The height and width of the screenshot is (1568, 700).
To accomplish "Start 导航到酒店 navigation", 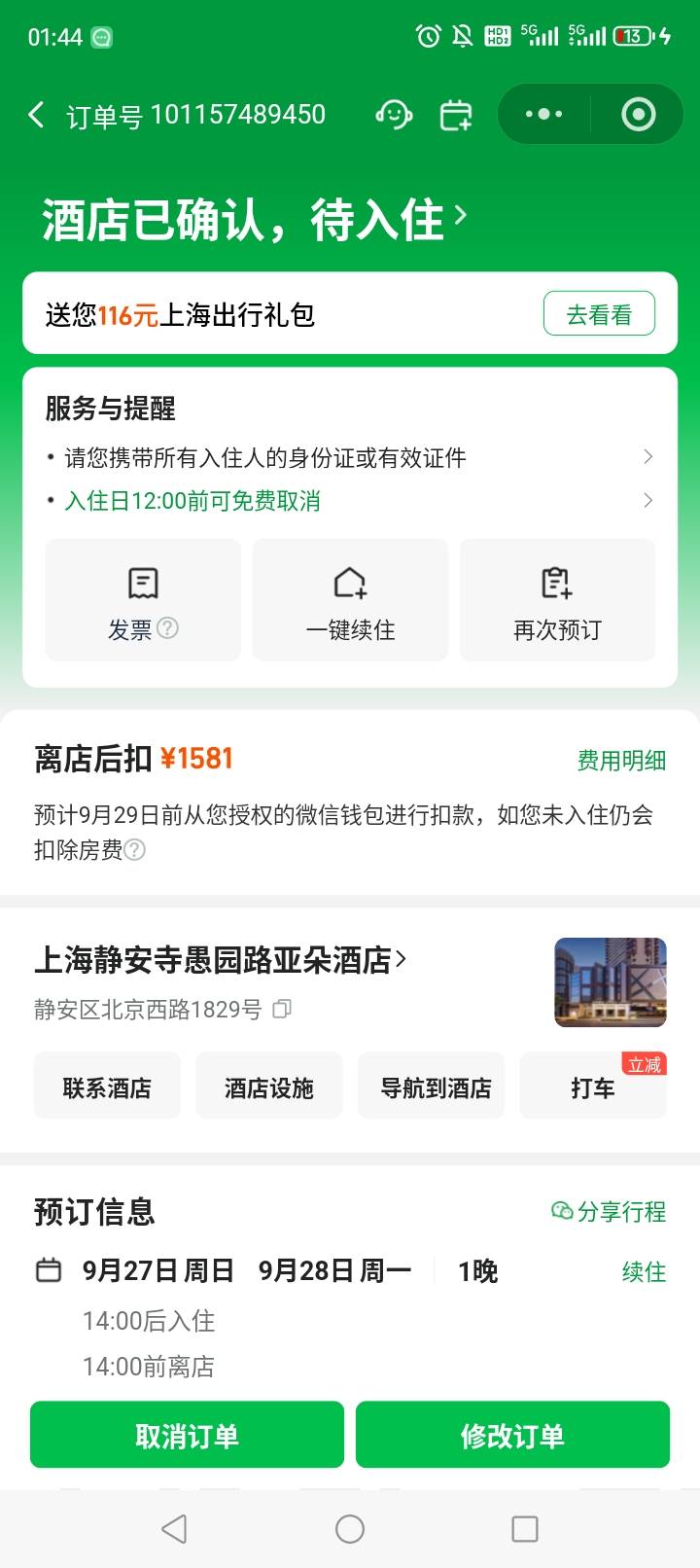I will 436,1087.
